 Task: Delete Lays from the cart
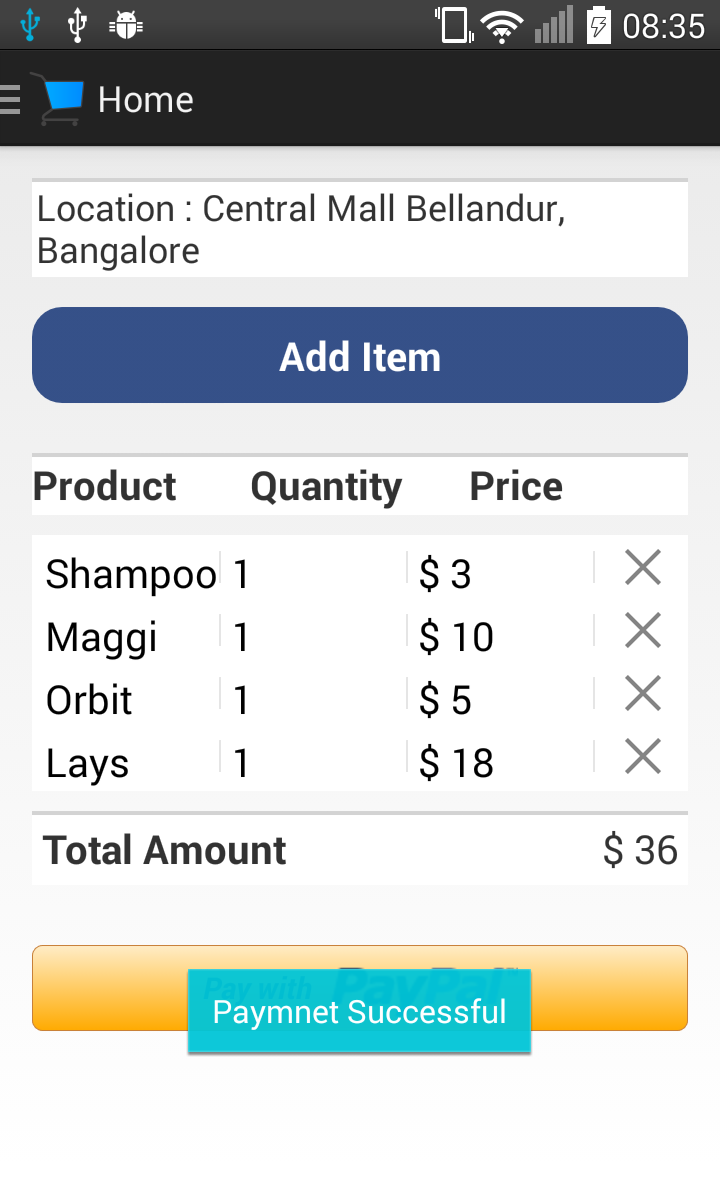pos(642,756)
